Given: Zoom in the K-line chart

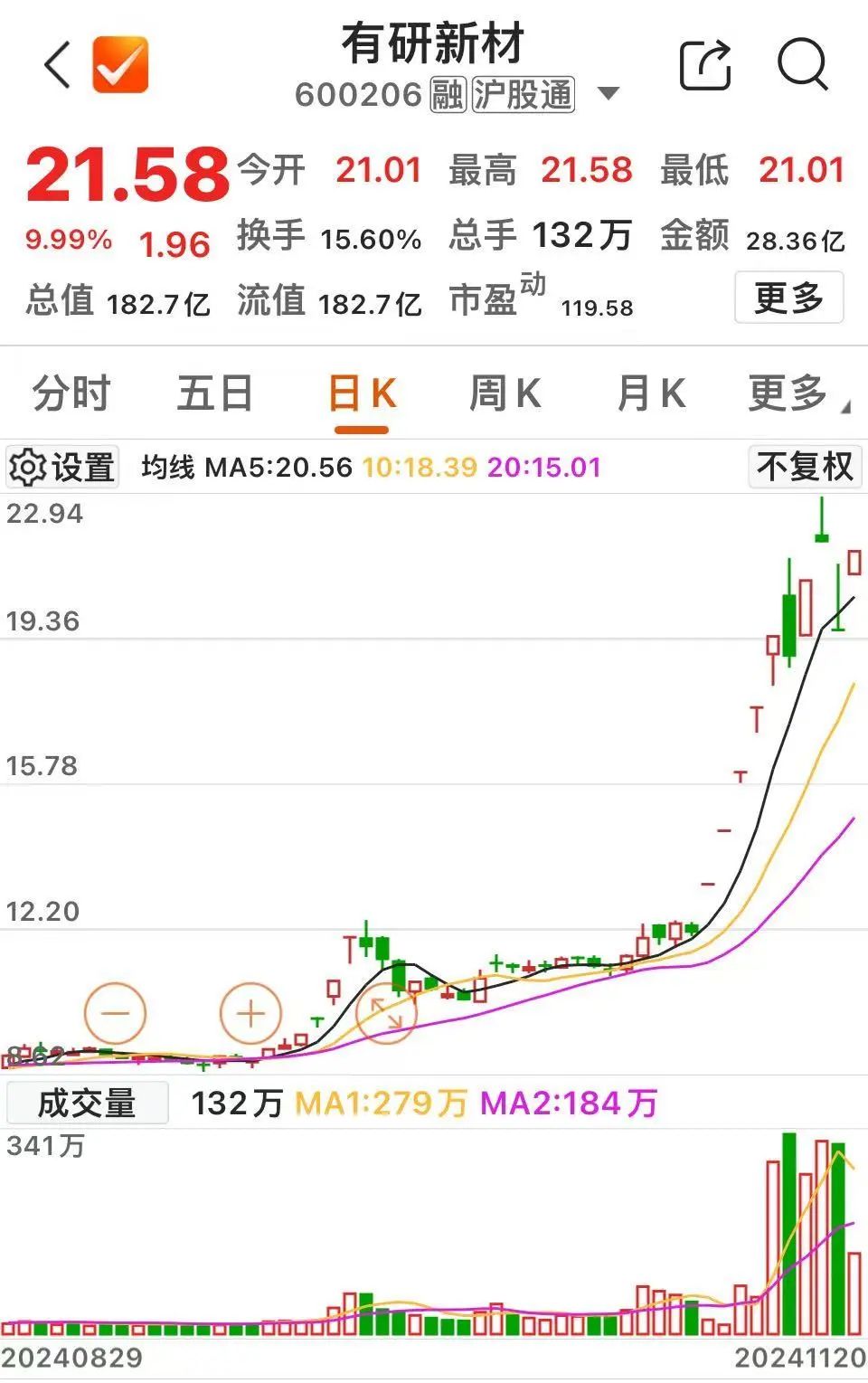Looking at the screenshot, I should 250,1013.
